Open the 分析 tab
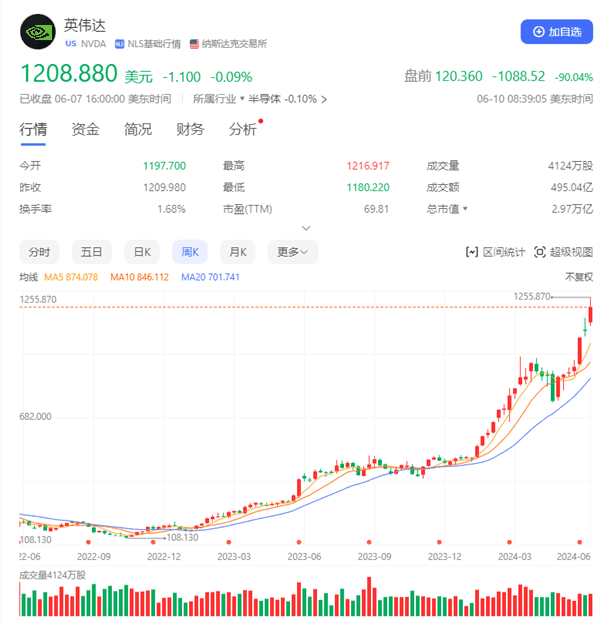 pyautogui.click(x=242, y=129)
